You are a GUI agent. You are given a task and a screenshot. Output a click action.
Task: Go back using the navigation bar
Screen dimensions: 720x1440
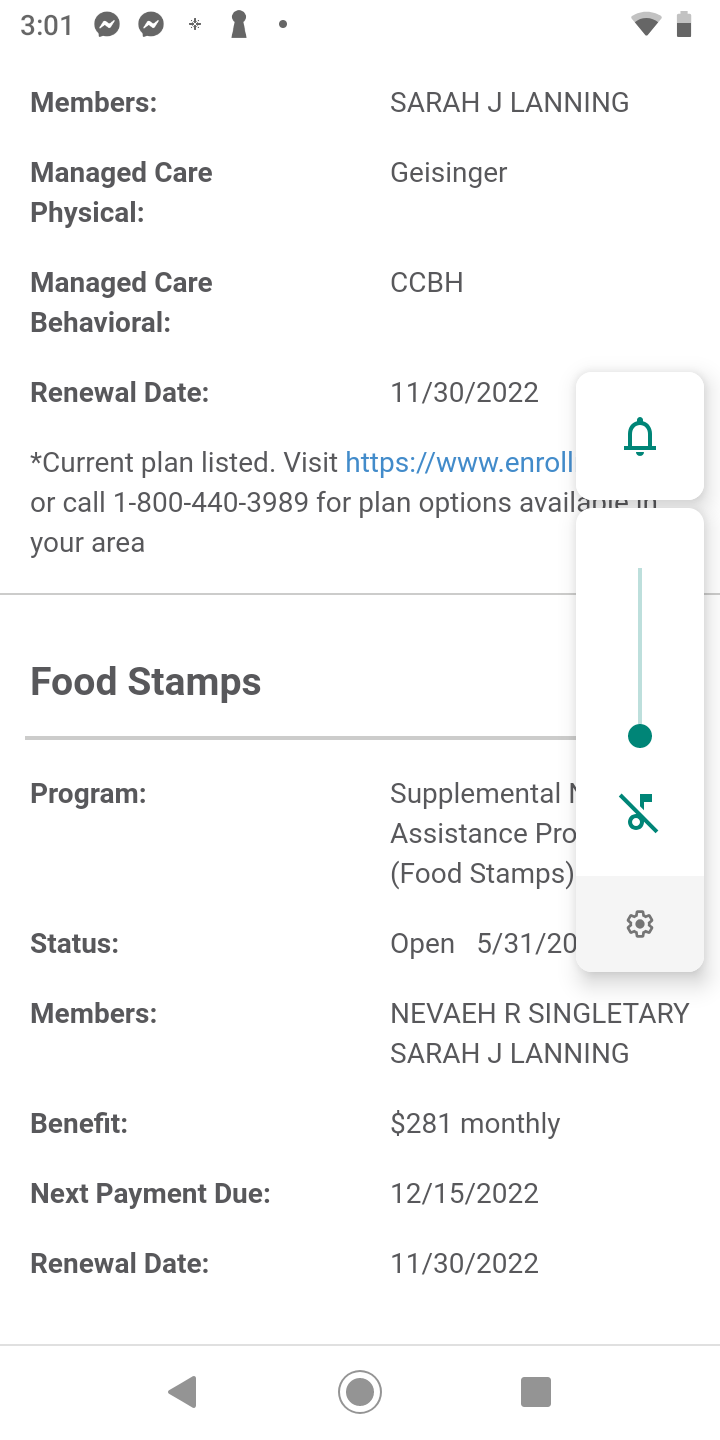(182, 1392)
